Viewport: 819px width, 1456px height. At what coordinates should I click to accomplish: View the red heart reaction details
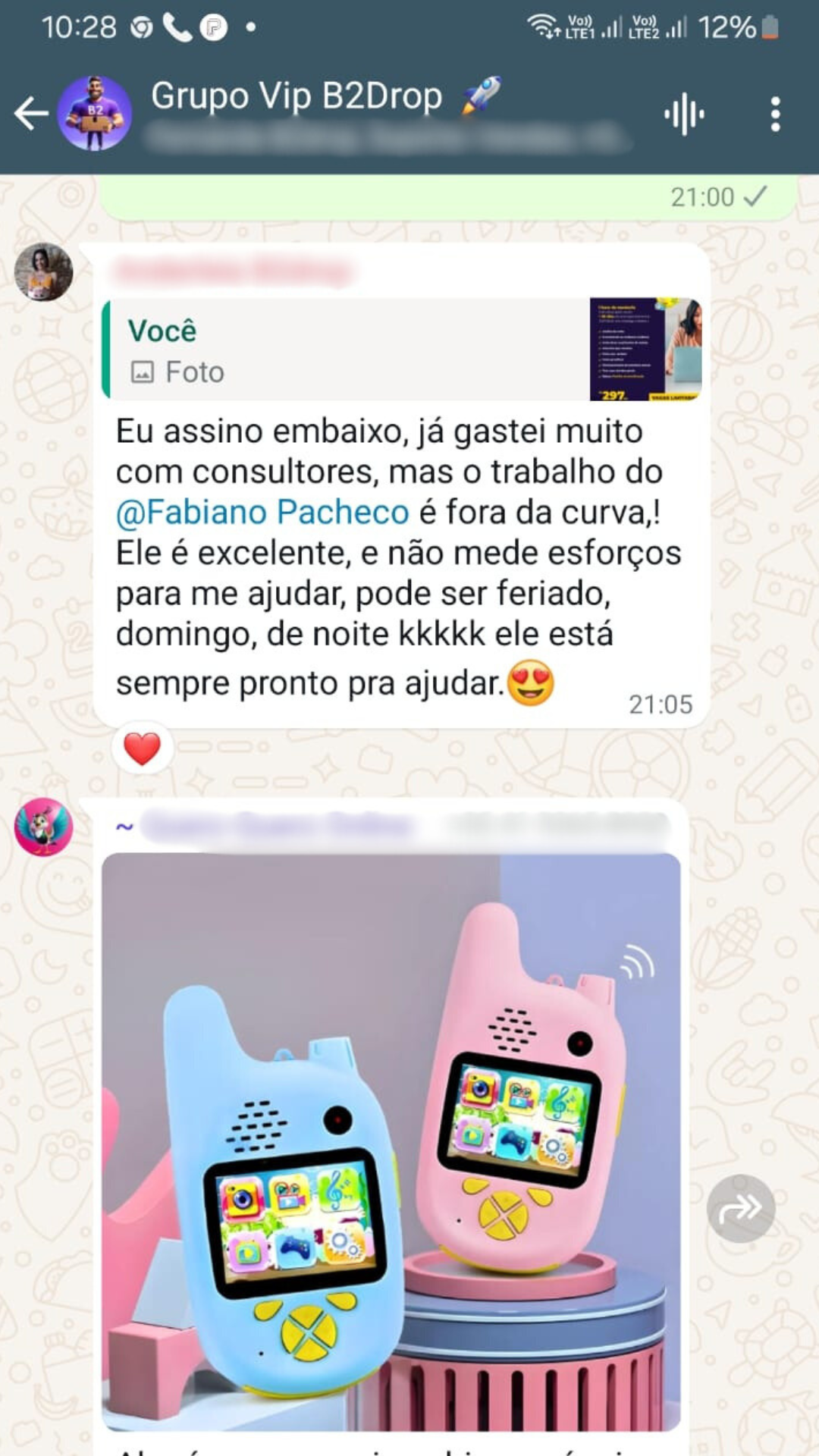click(142, 748)
